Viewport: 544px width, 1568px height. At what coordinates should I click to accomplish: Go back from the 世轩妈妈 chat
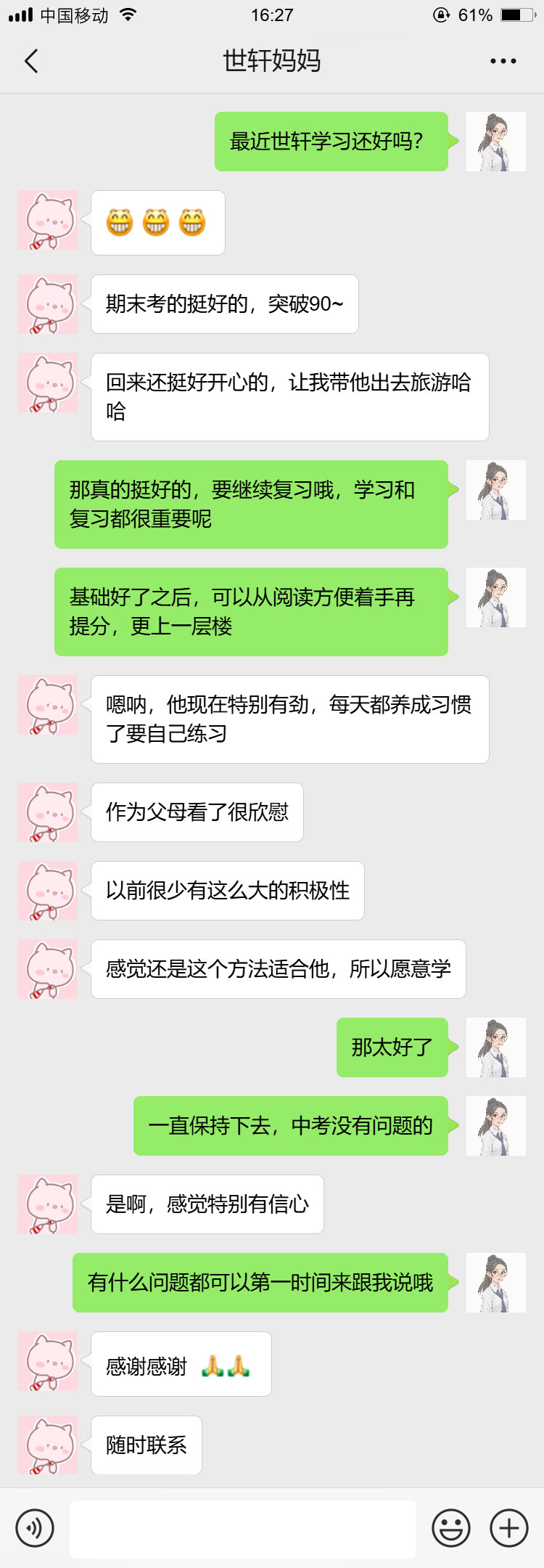pos(31,62)
